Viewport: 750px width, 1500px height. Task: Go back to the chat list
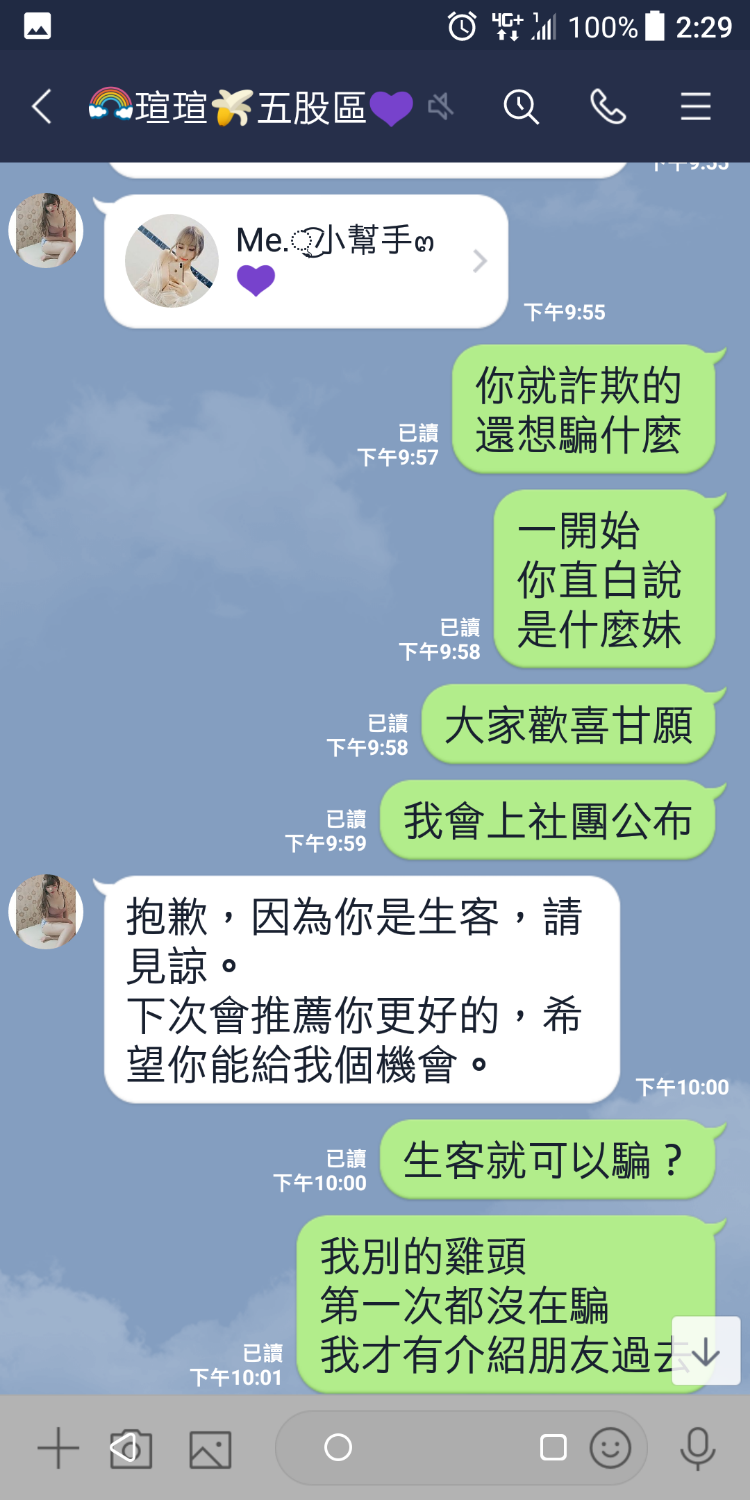[x=41, y=107]
